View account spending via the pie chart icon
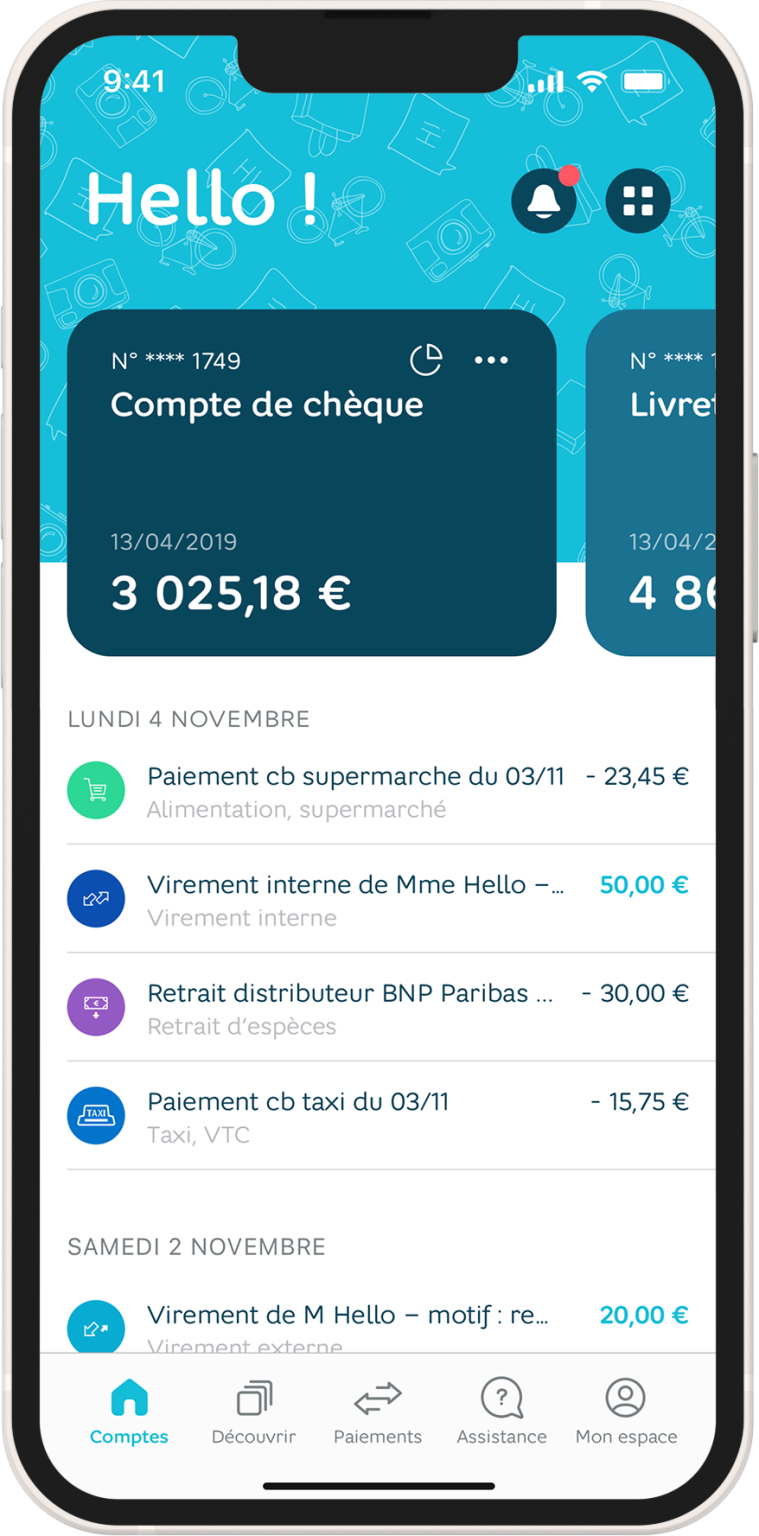 [427, 359]
